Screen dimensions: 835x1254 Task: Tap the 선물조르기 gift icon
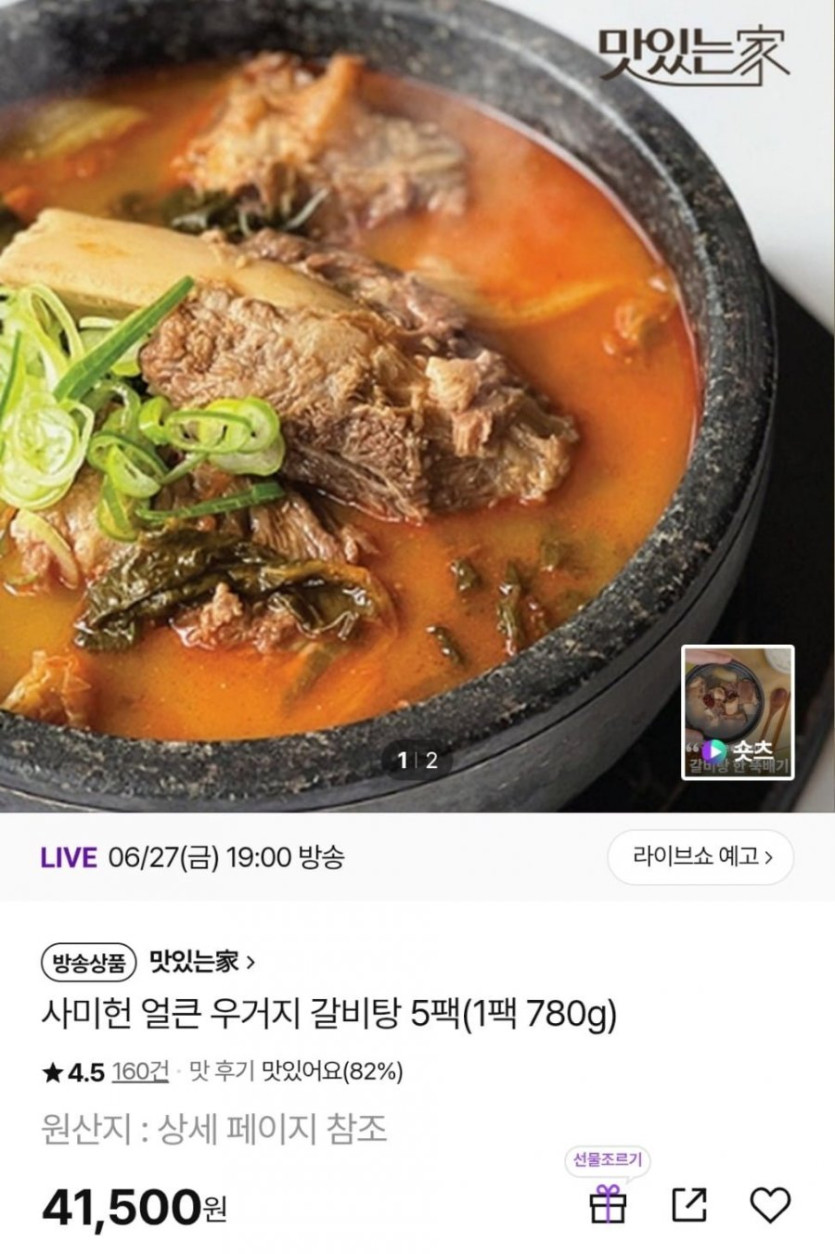[x=607, y=1203]
